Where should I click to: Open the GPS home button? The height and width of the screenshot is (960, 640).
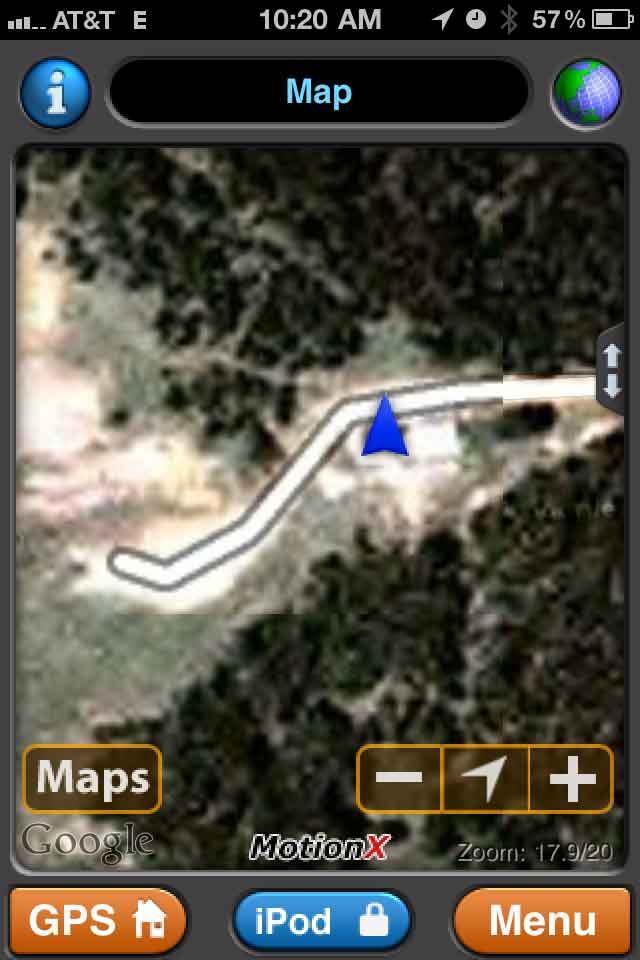pos(97,920)
